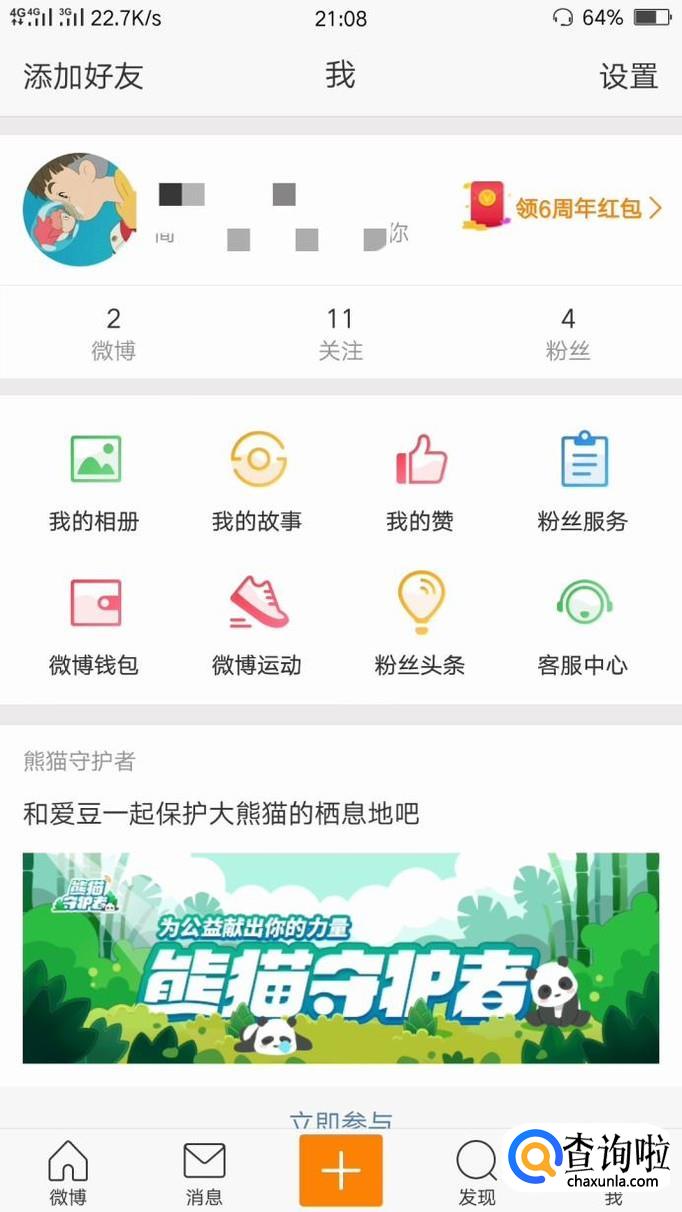Open the 粉丝 followers list

(x=567, y=333)
